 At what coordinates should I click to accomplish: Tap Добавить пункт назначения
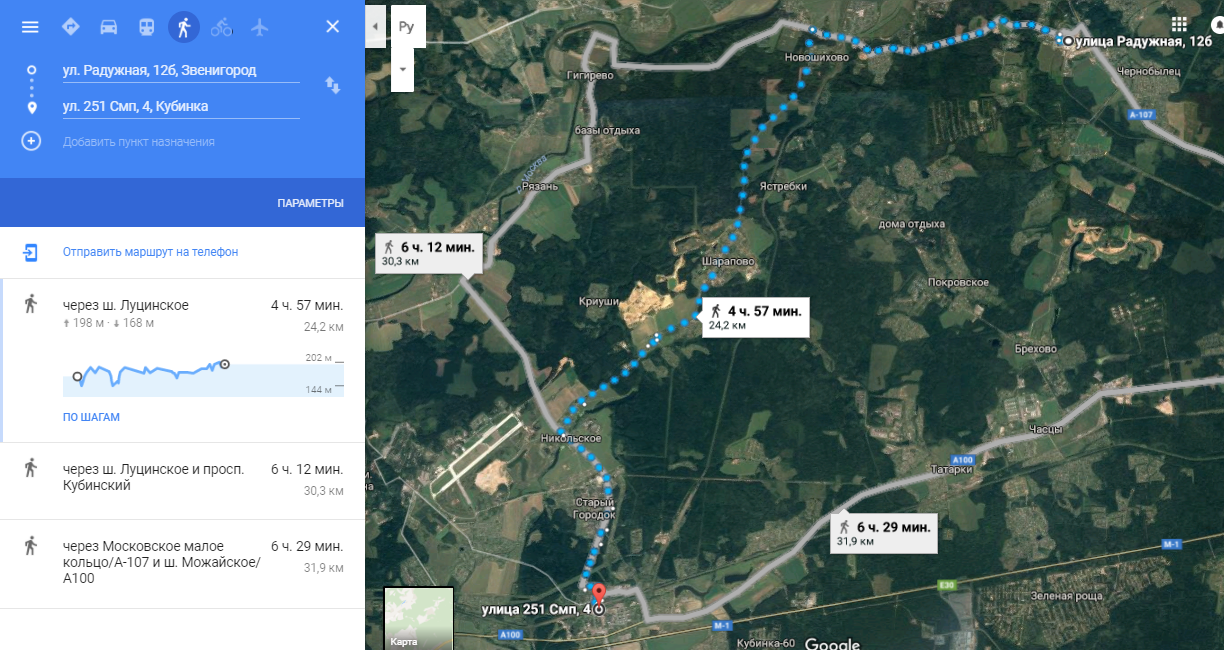click(x=138, y=142)
